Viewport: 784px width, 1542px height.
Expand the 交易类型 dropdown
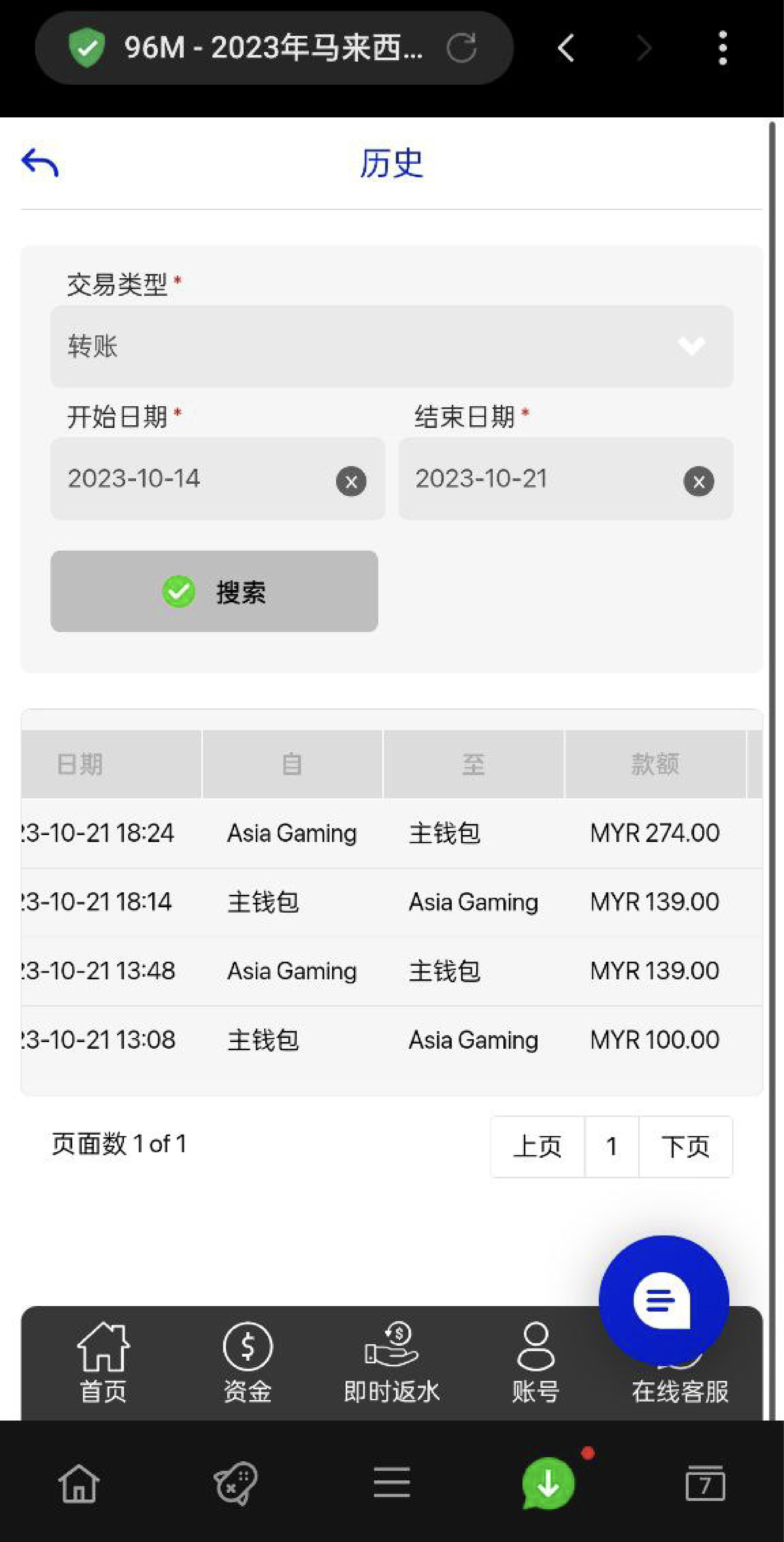coord(391,346)
